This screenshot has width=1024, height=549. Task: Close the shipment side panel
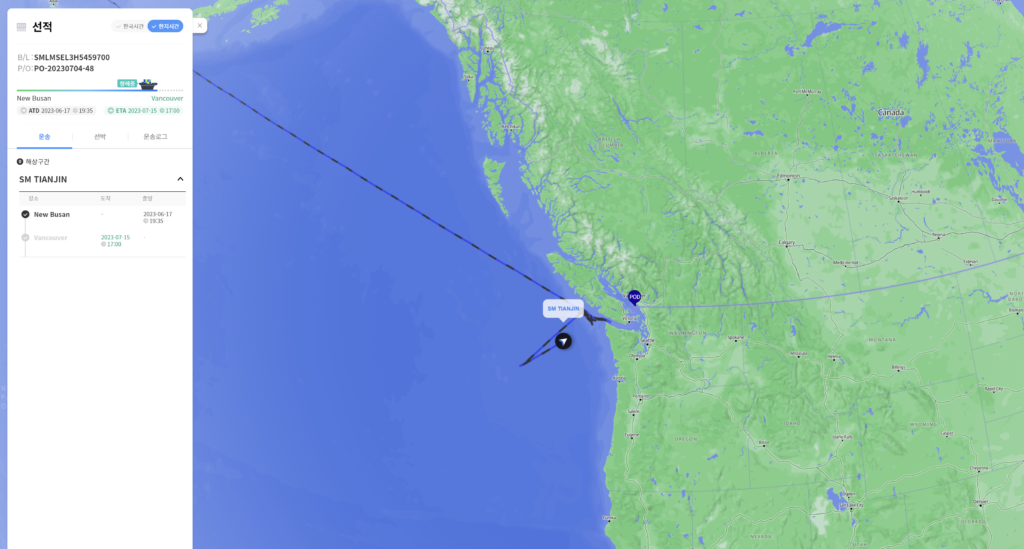click(x=199, y=25)
